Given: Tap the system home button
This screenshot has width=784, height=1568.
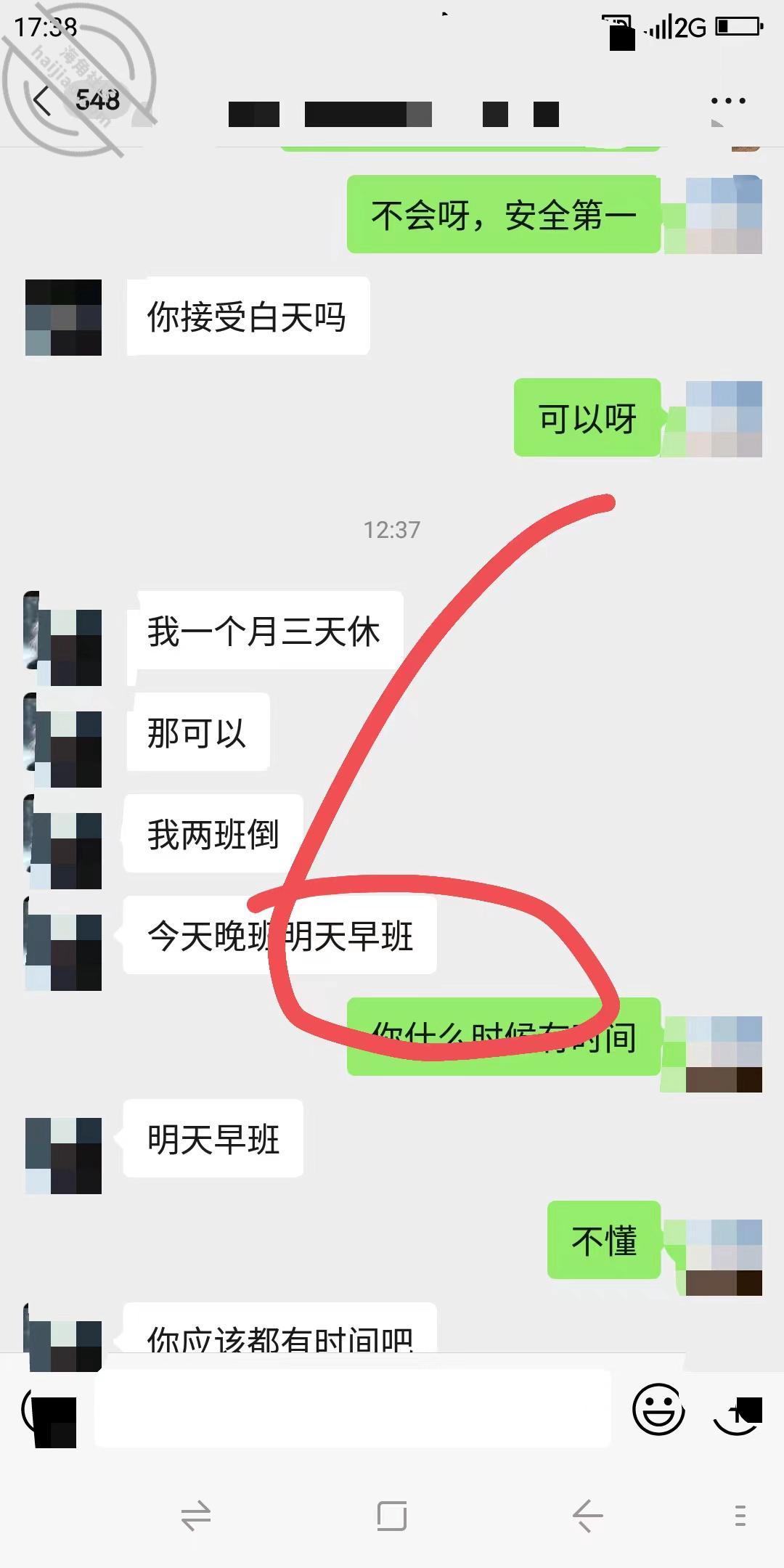Looking at the screenshot, I should point(392,1516).
